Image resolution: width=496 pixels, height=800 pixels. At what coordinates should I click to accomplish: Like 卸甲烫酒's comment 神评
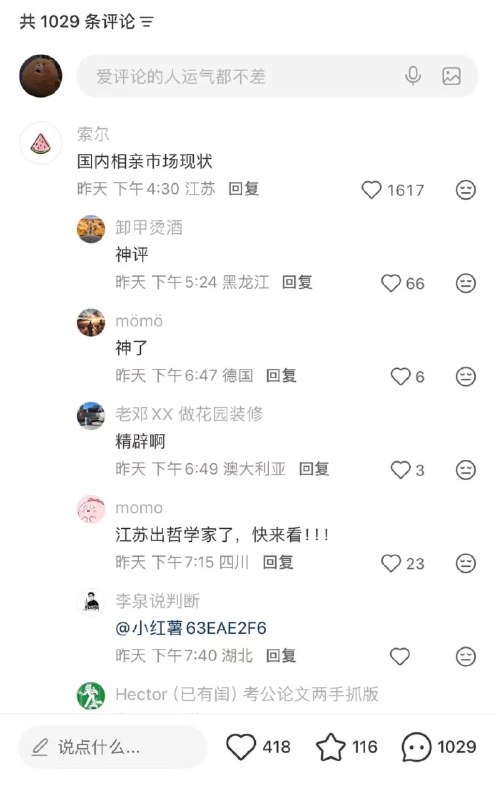click(x=391, y=283)
